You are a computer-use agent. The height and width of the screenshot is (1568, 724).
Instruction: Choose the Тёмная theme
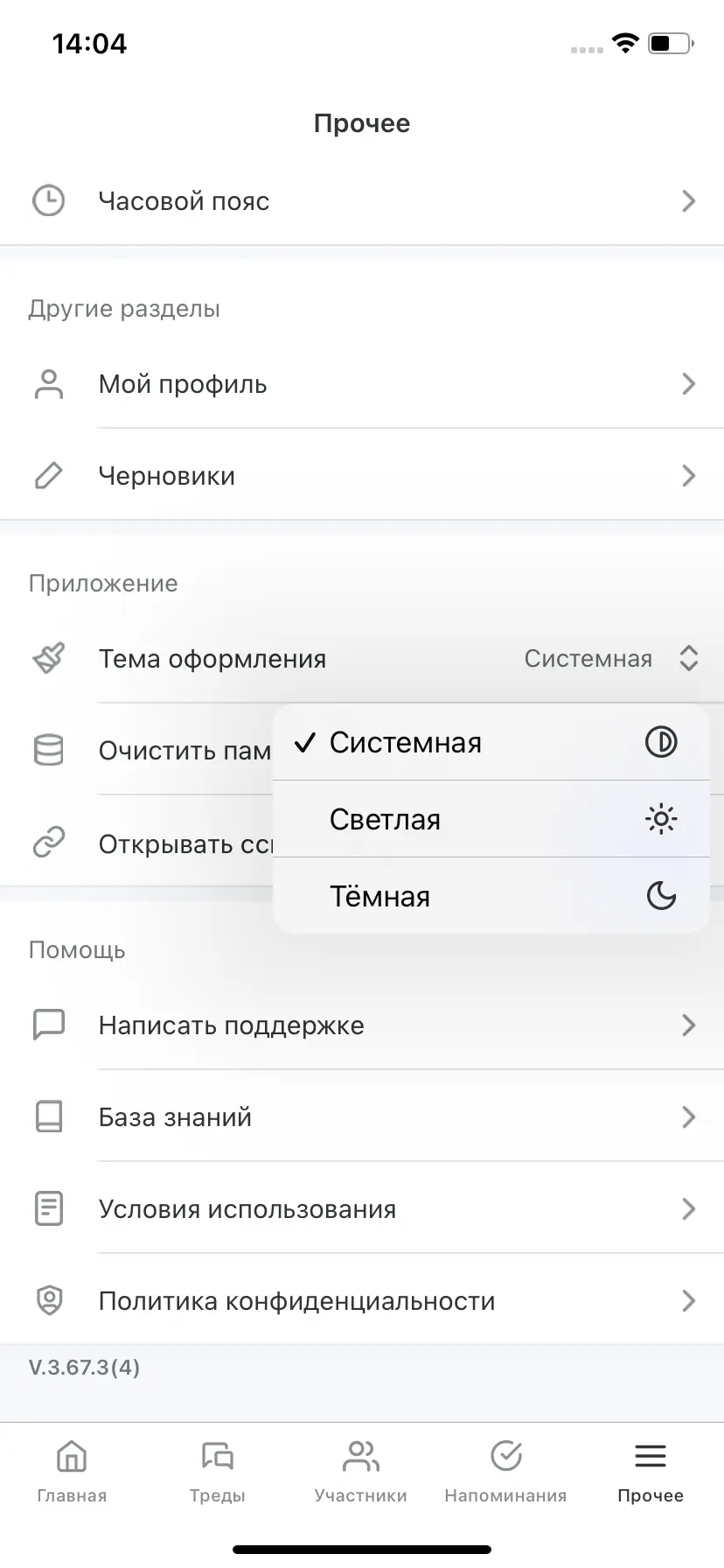(x=490, y=897)
